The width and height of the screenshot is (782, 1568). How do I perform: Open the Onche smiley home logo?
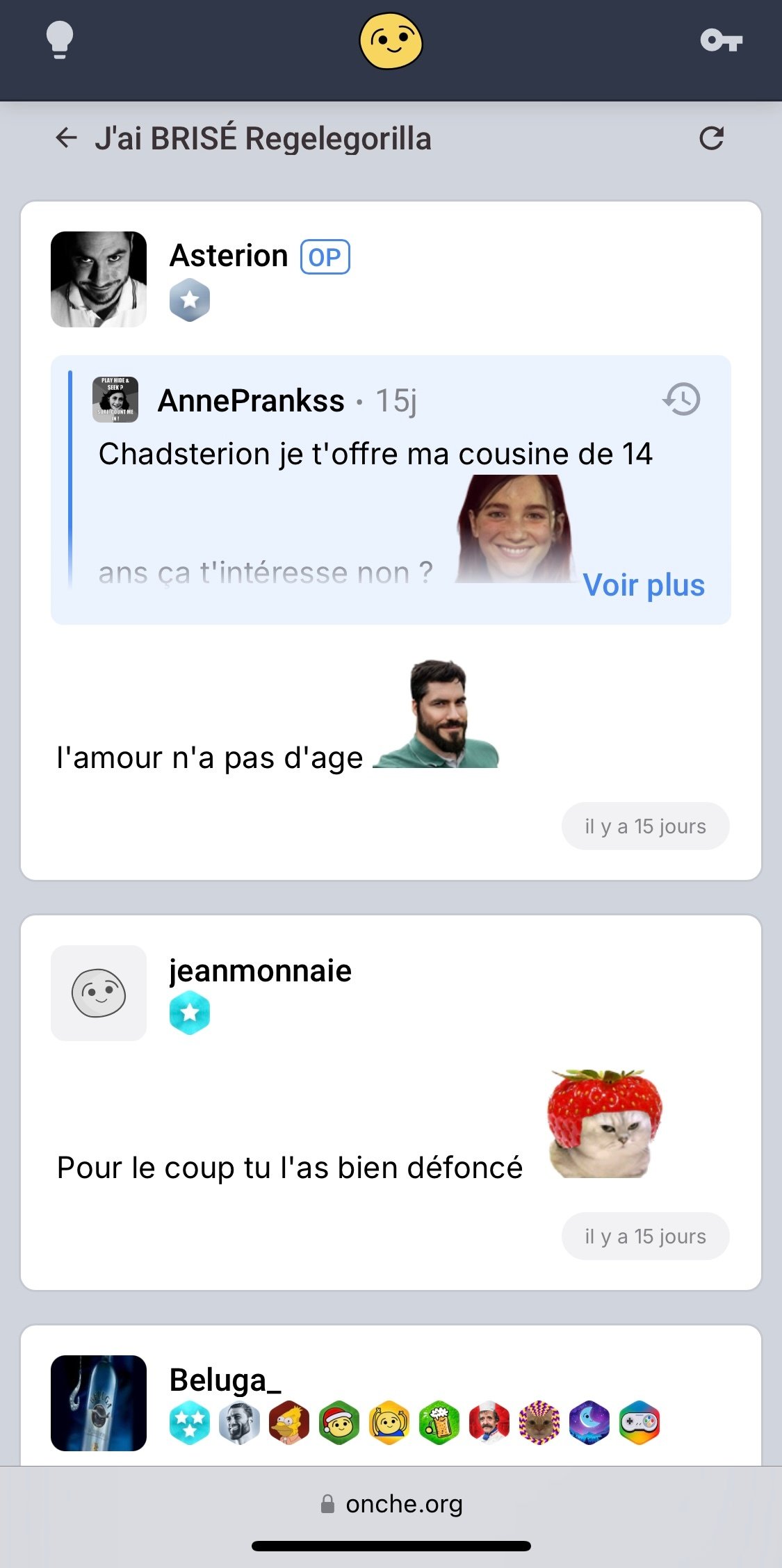pos(391,41)
